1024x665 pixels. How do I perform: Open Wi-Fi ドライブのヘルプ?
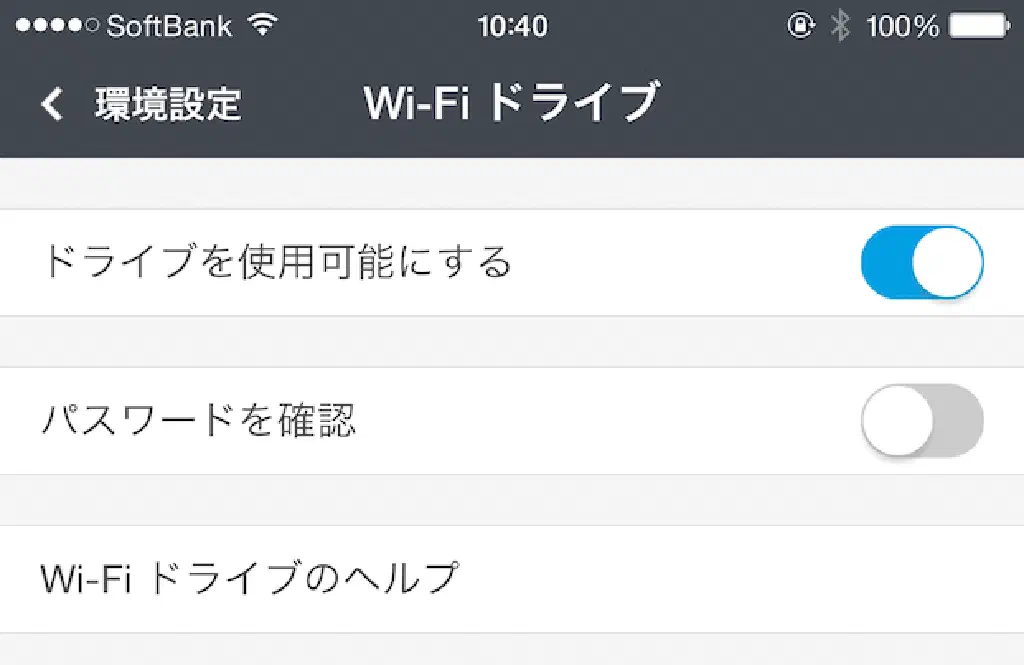pyautogui.click(x=250, y=579)
